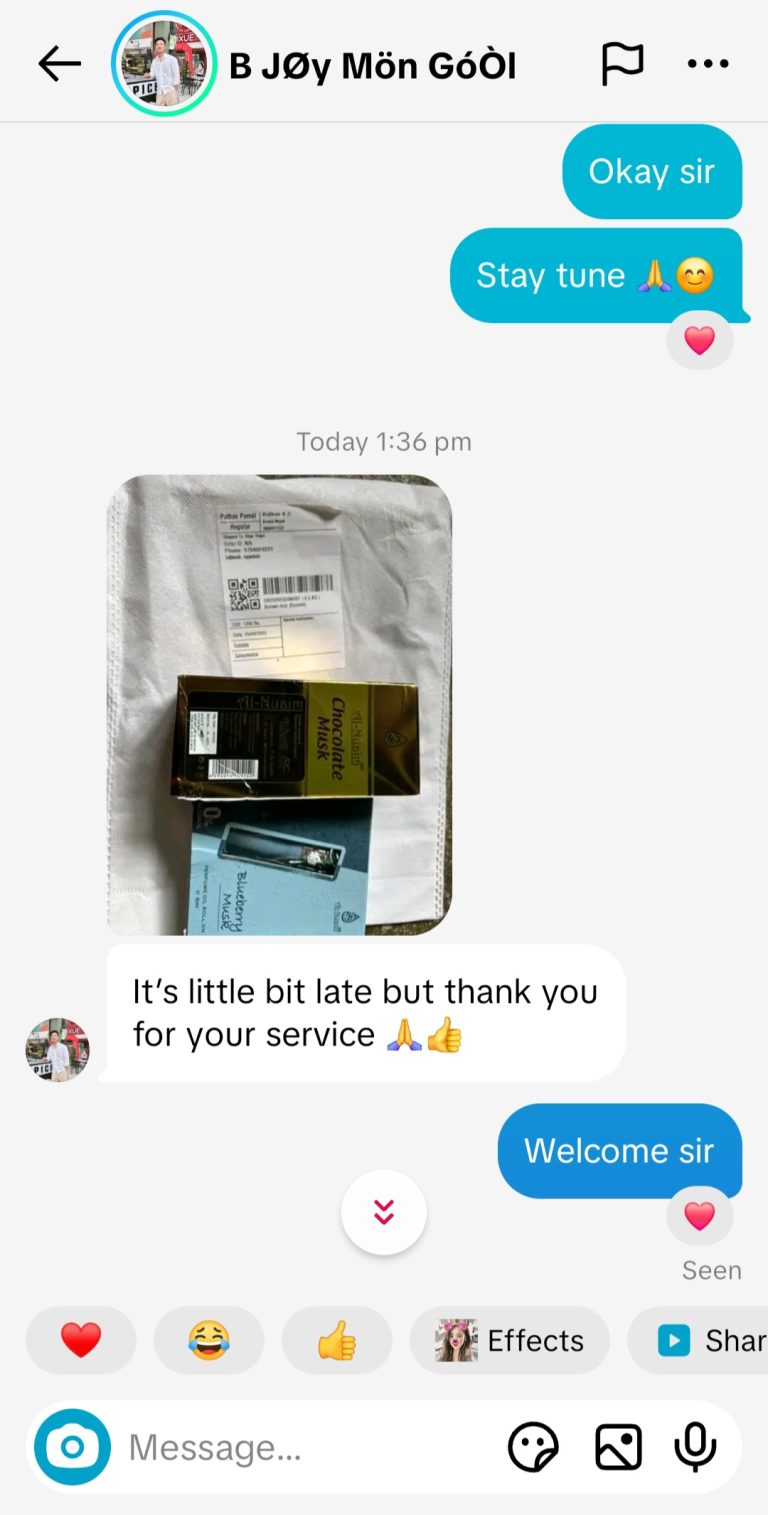This screenshot has height=1515, width=768.
Task: Open the shared parcel photo
Action: 279,704
